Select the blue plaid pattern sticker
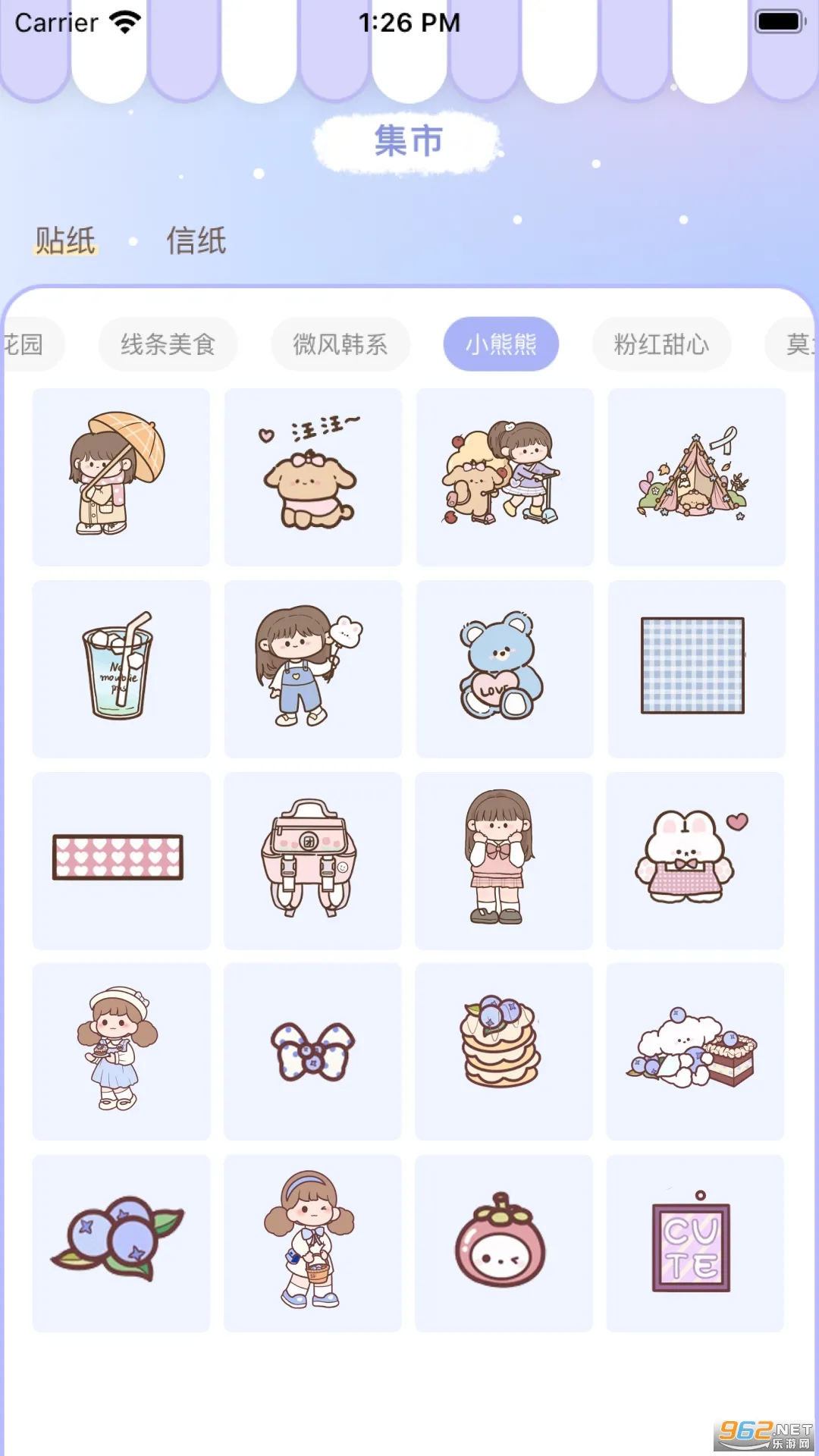This screenshot has width=819, height=1456. pos(695,667)
